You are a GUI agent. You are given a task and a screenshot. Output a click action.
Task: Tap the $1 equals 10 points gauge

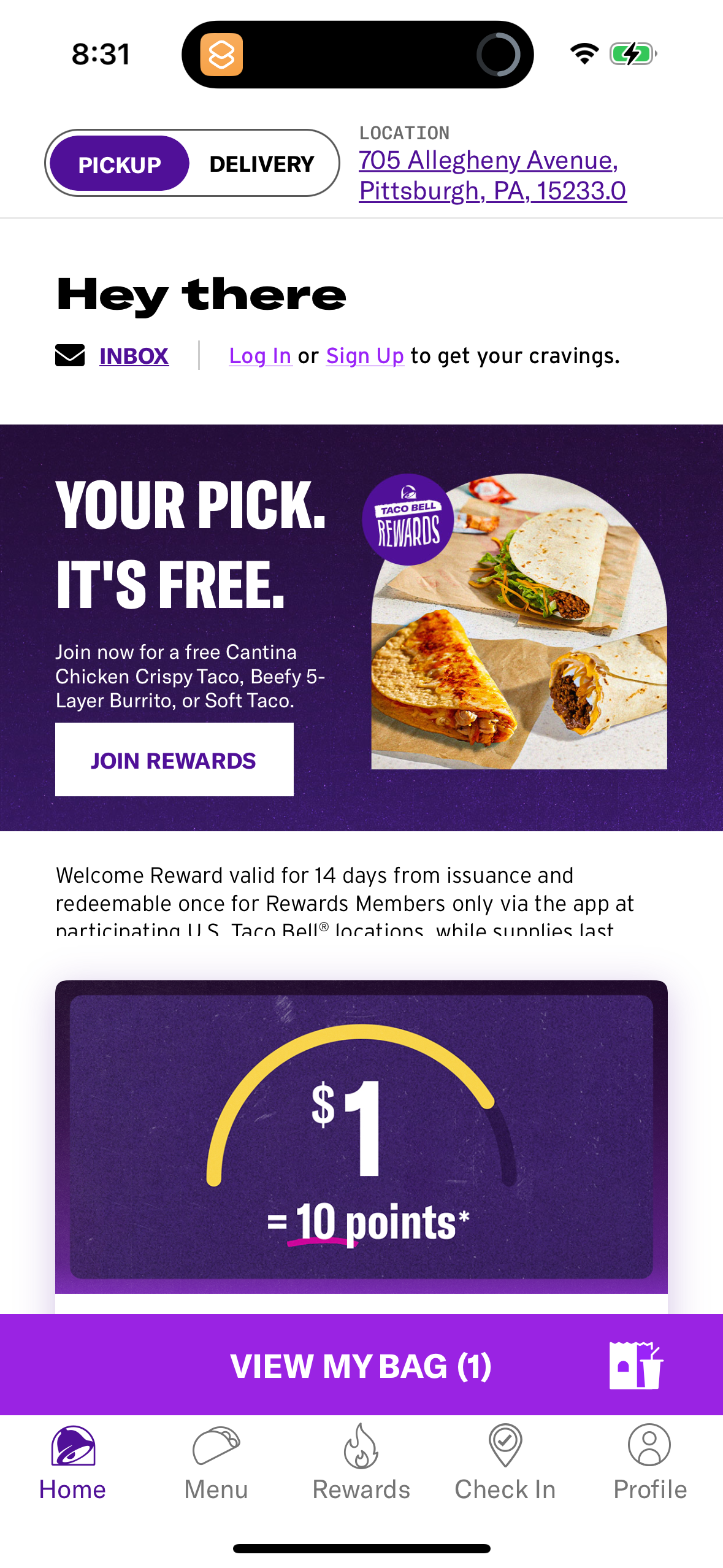[x=361, y=1135]
